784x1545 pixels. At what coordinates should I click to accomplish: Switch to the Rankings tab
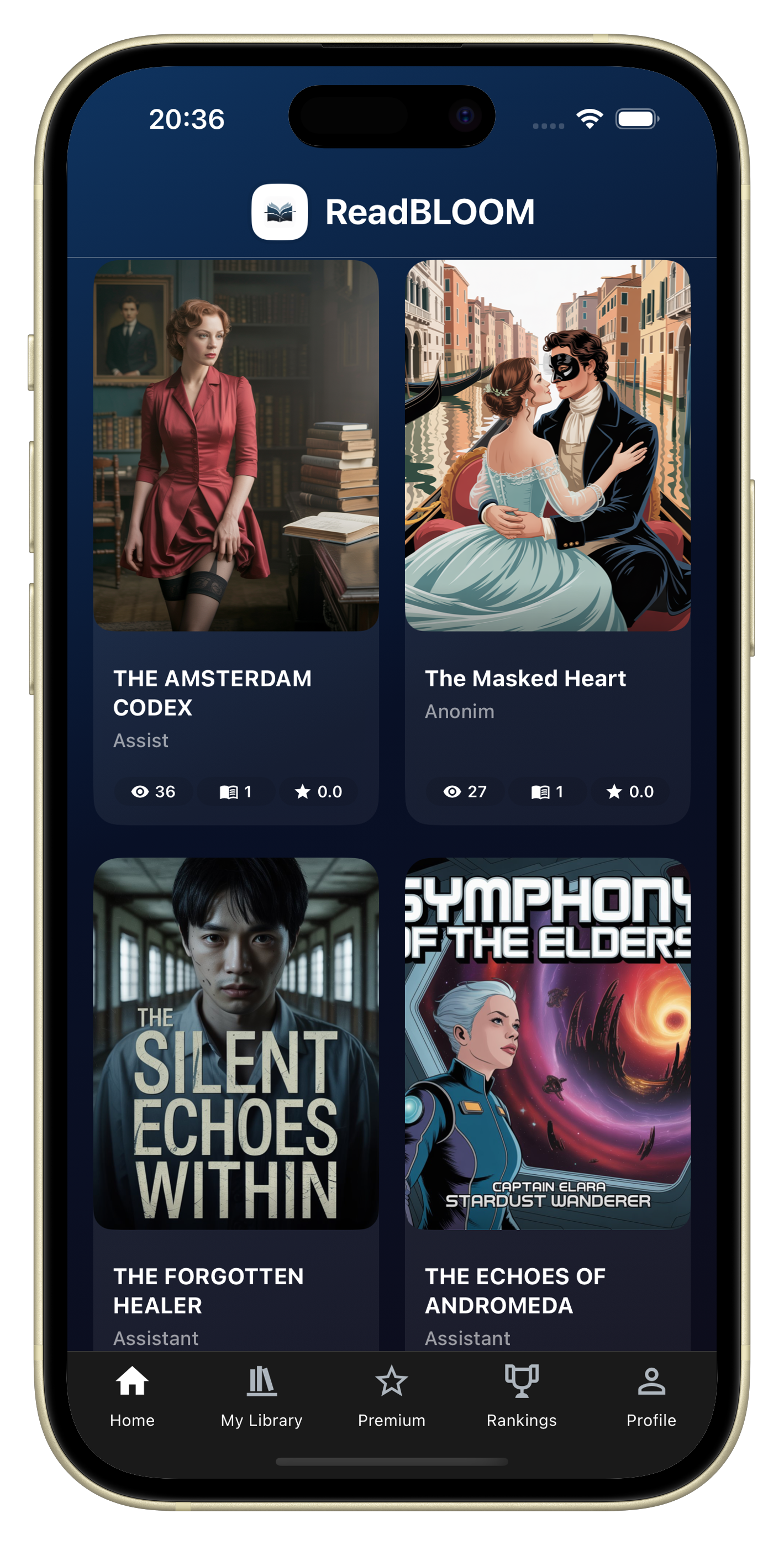[521, 1396]
